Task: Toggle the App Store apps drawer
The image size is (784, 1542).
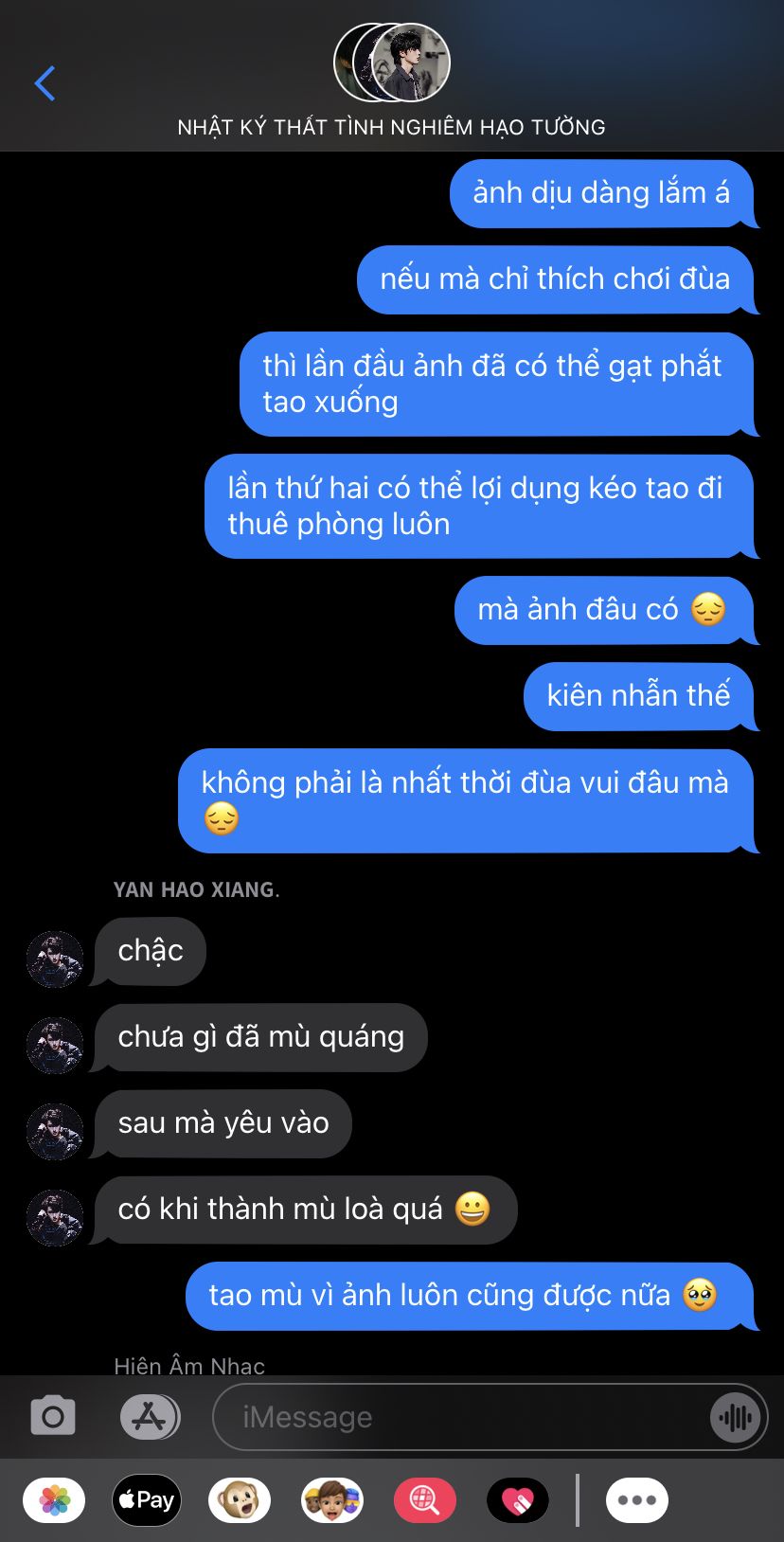Action: point(150,1417)
